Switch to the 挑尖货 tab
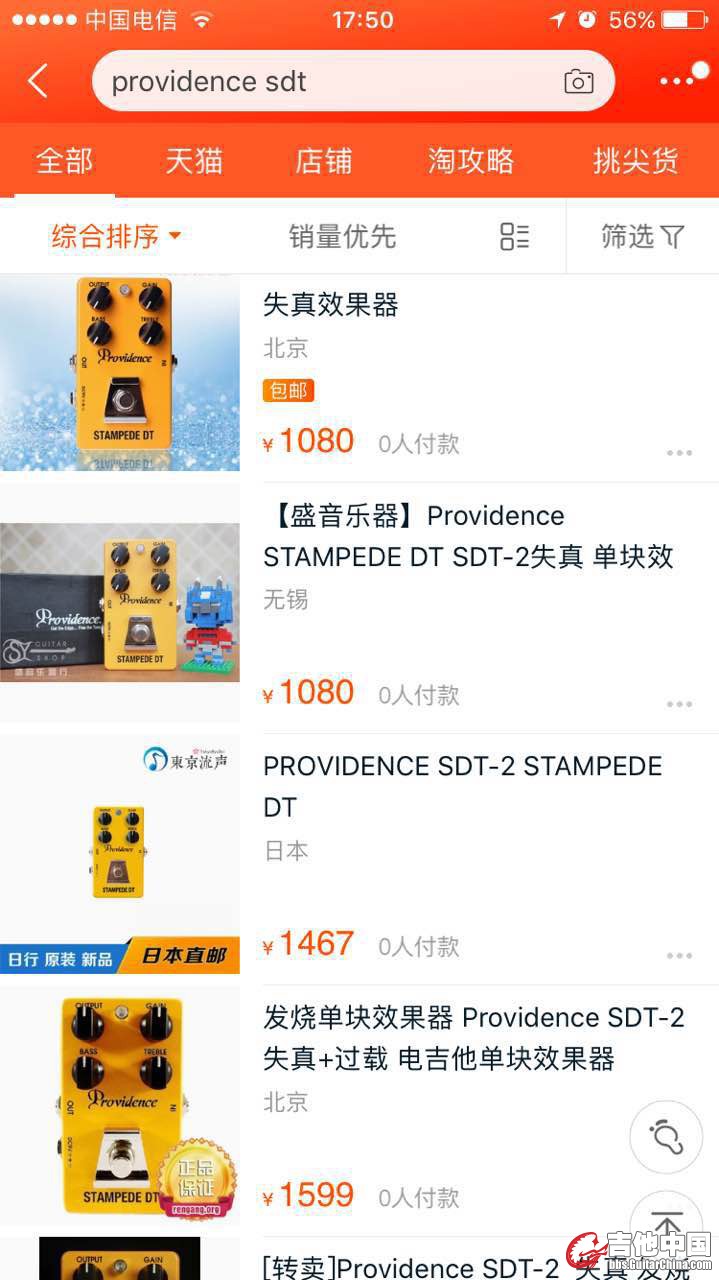719x1280 pixels. coord(636,161)
